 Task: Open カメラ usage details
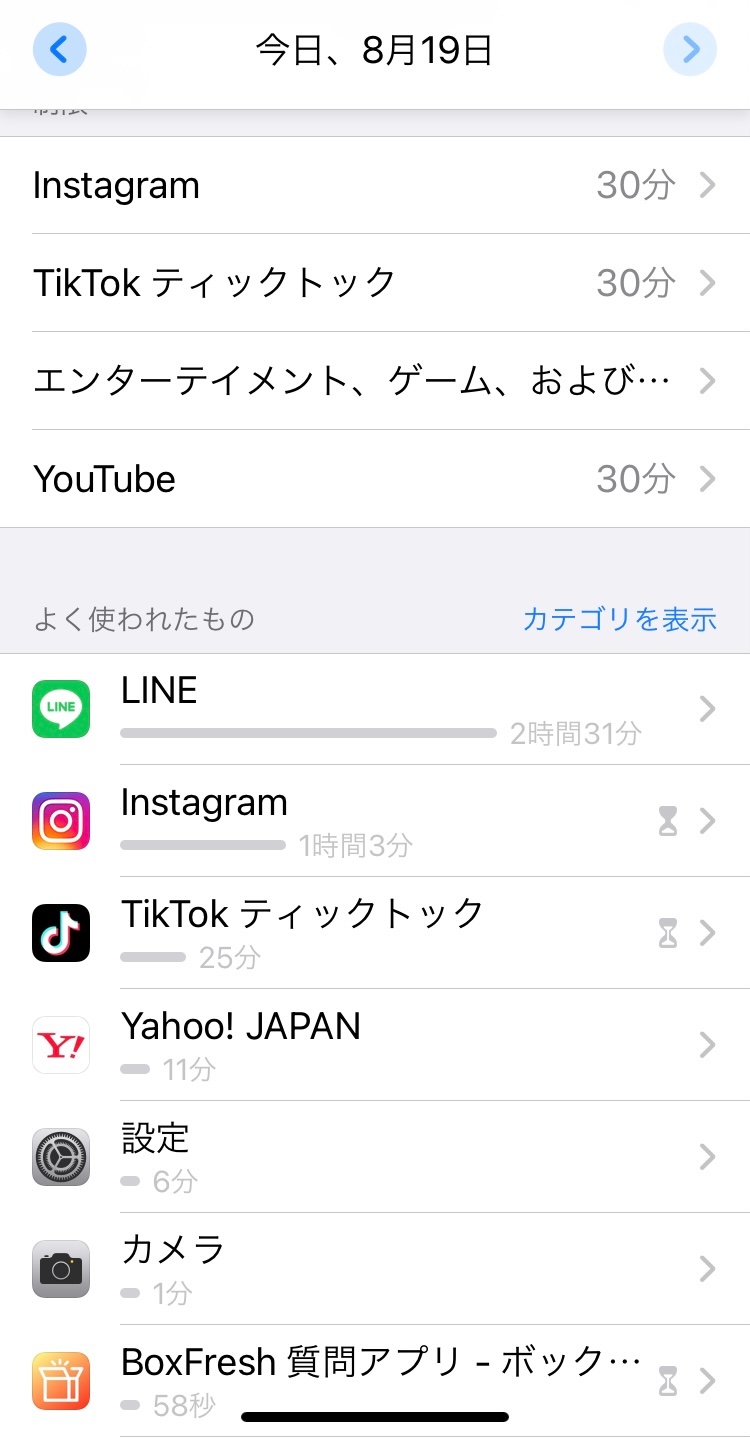pos(375,1270)
